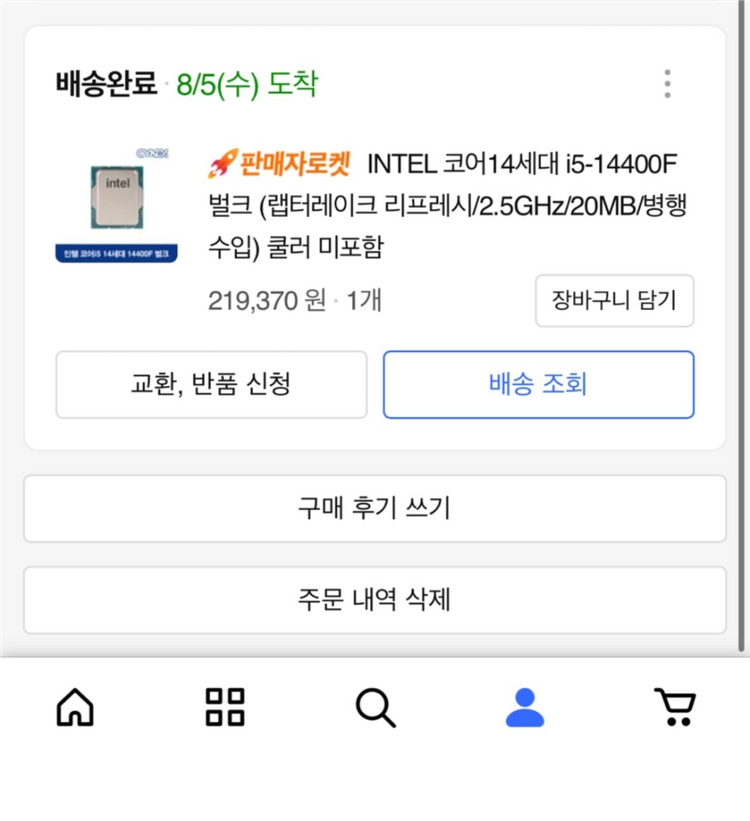Open the Intel i5-14400F product thumbnail
This screenshot has width=750, height=821.
pos(116,205)
